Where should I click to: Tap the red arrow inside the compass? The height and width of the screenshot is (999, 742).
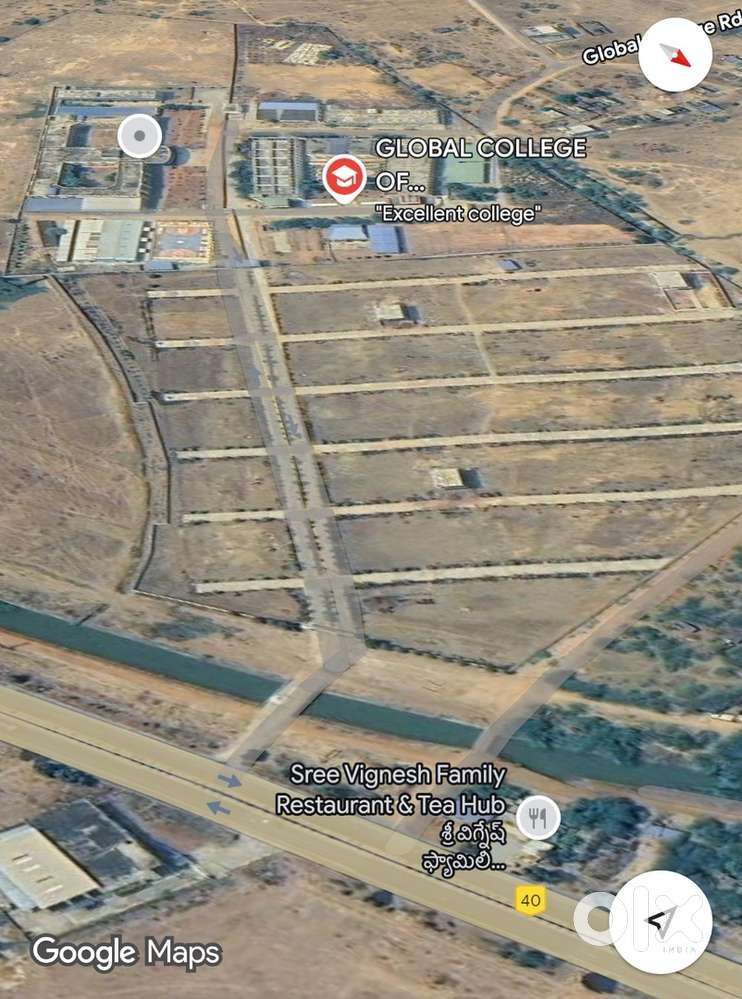tap(676, 56)
